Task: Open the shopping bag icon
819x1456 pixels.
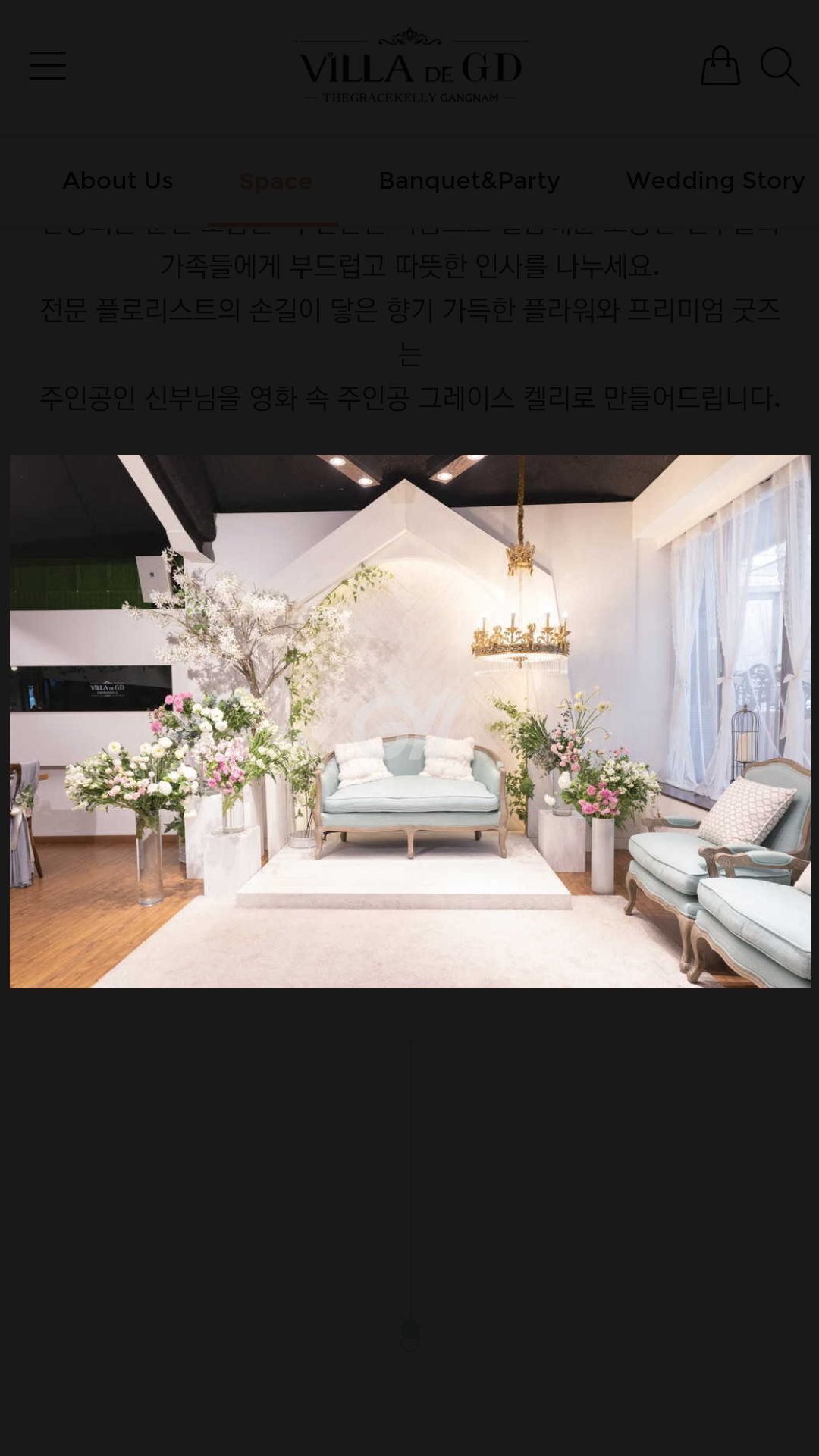Action: click(720, 66)
